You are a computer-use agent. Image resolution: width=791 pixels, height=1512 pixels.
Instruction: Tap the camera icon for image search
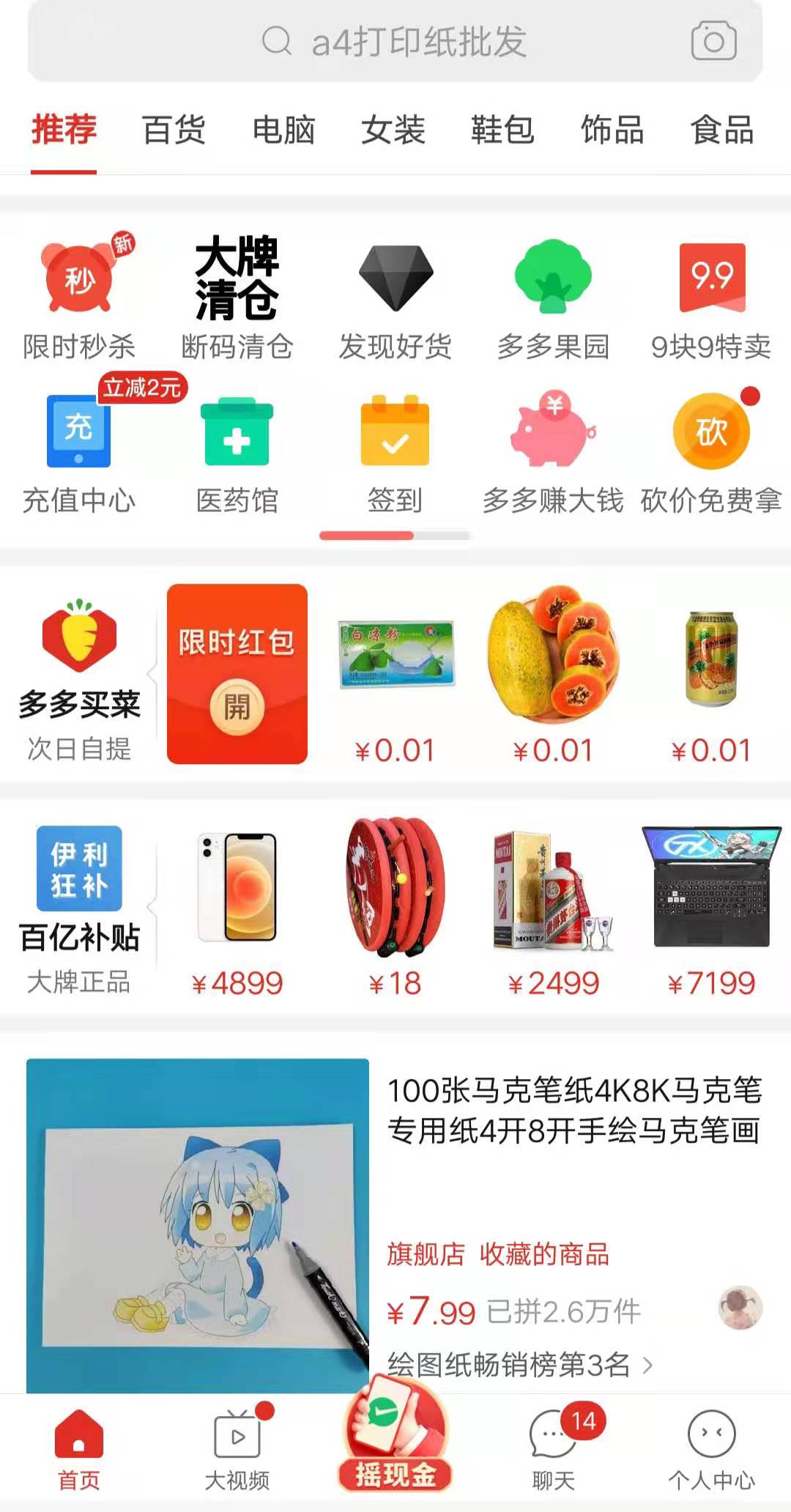(710, 42)
